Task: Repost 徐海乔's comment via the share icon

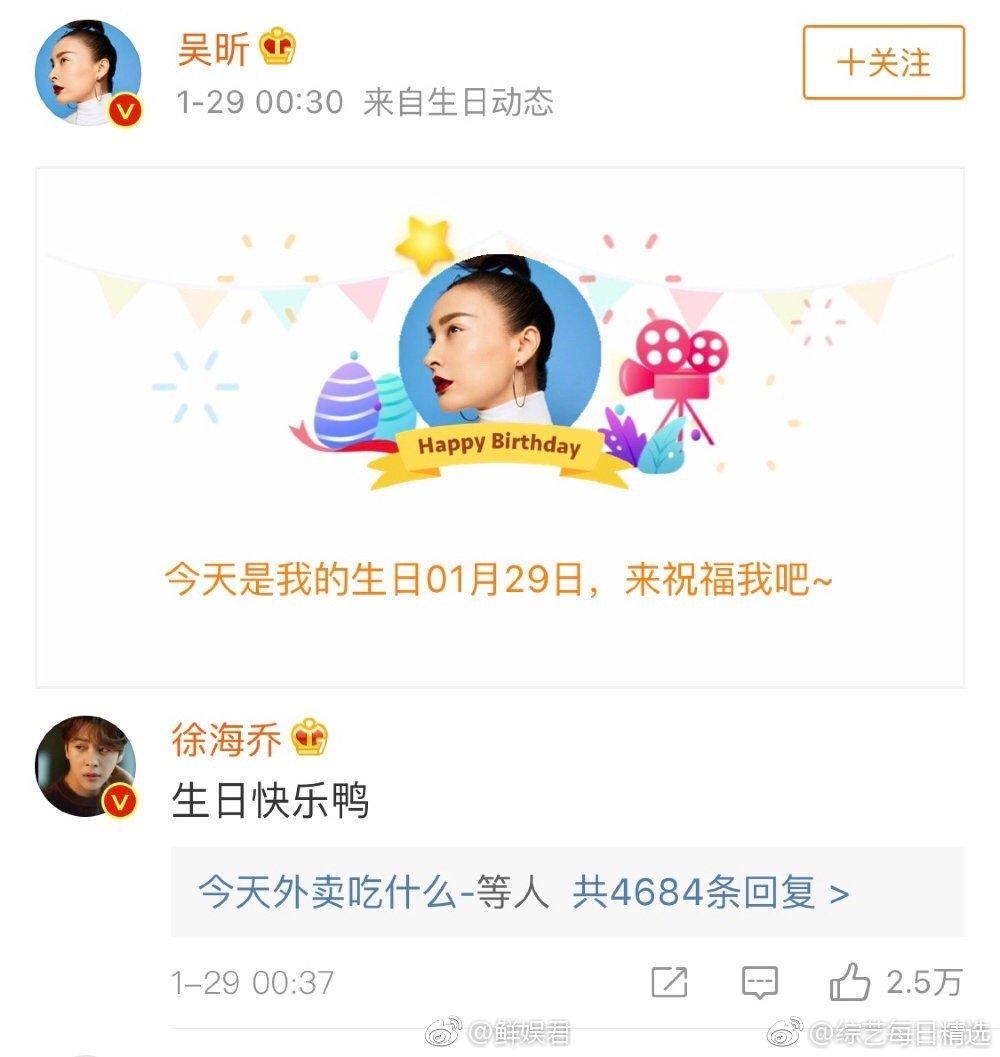Action: (x=669, y=982)
